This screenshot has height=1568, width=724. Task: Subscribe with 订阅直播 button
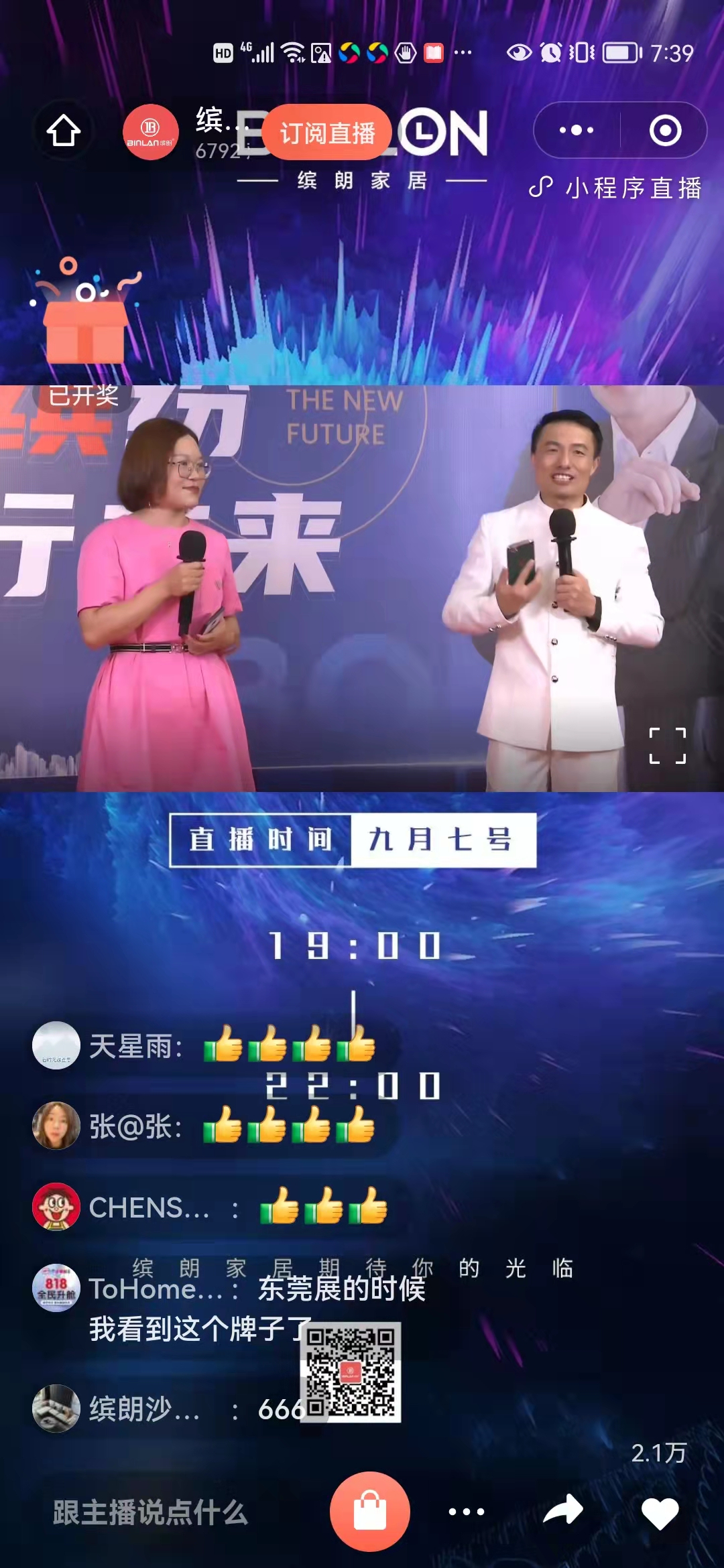click(326, 133)
